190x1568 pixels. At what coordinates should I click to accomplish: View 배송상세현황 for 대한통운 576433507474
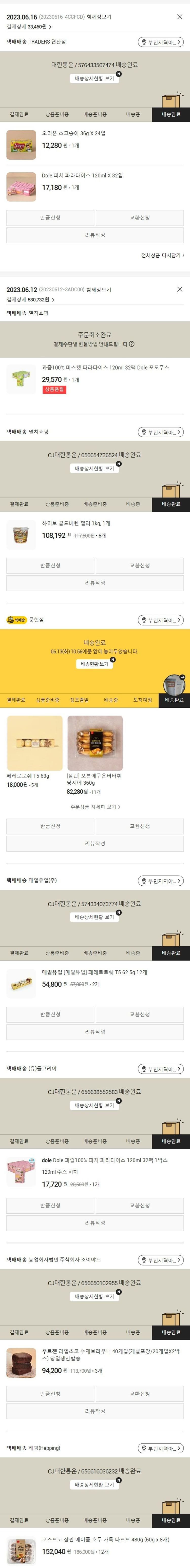tap(94, 78)
